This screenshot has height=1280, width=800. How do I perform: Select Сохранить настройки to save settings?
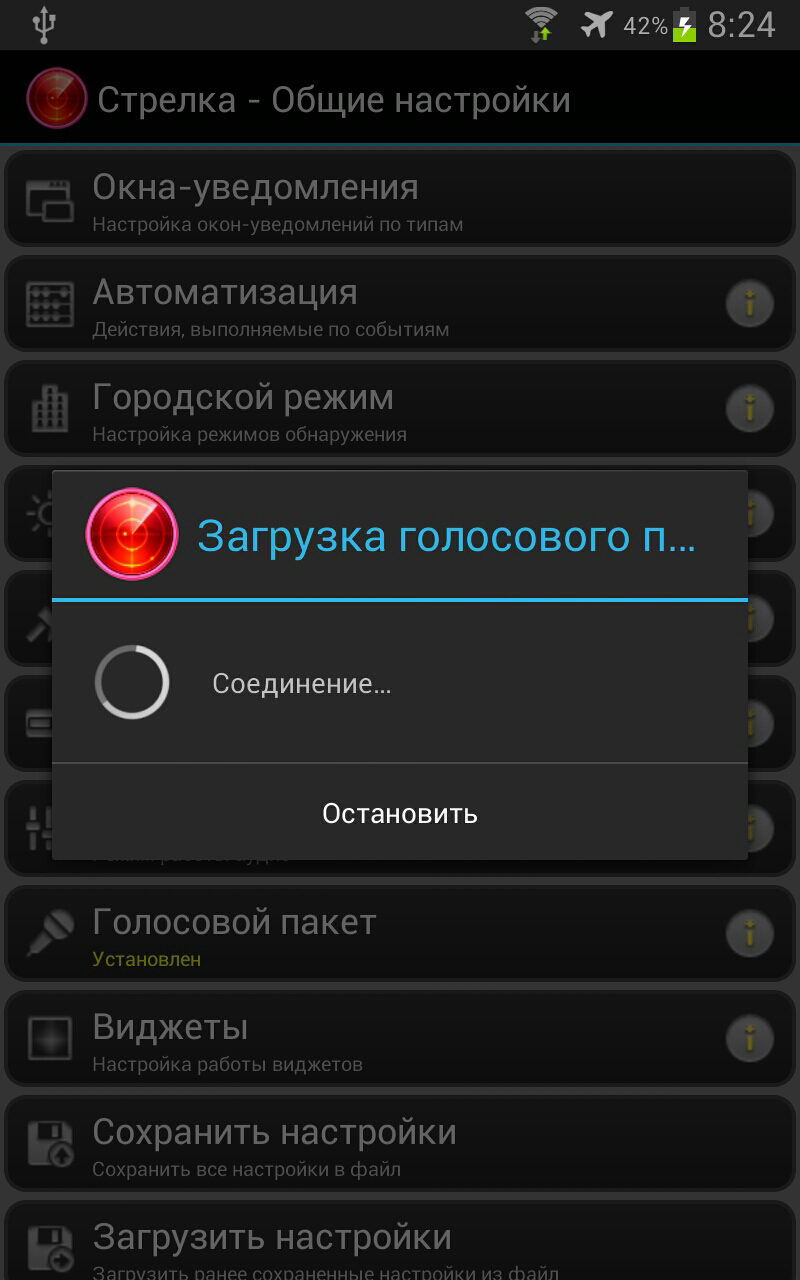pyautogui.click(x=400, y=1144)
